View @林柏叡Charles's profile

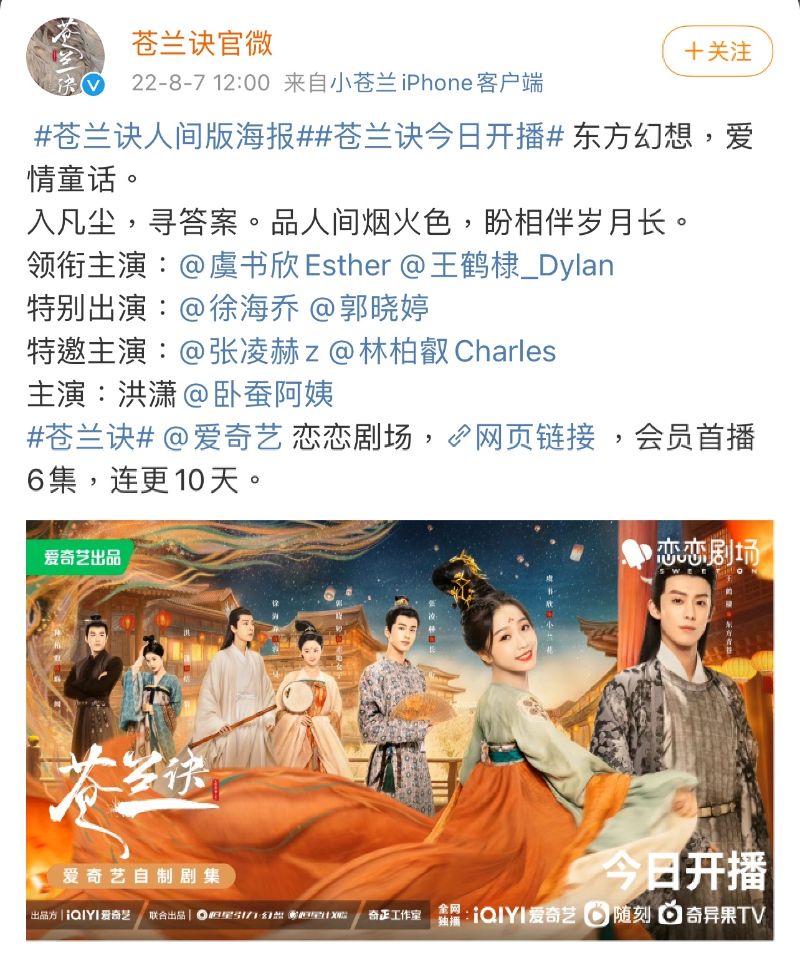point(442,351)
